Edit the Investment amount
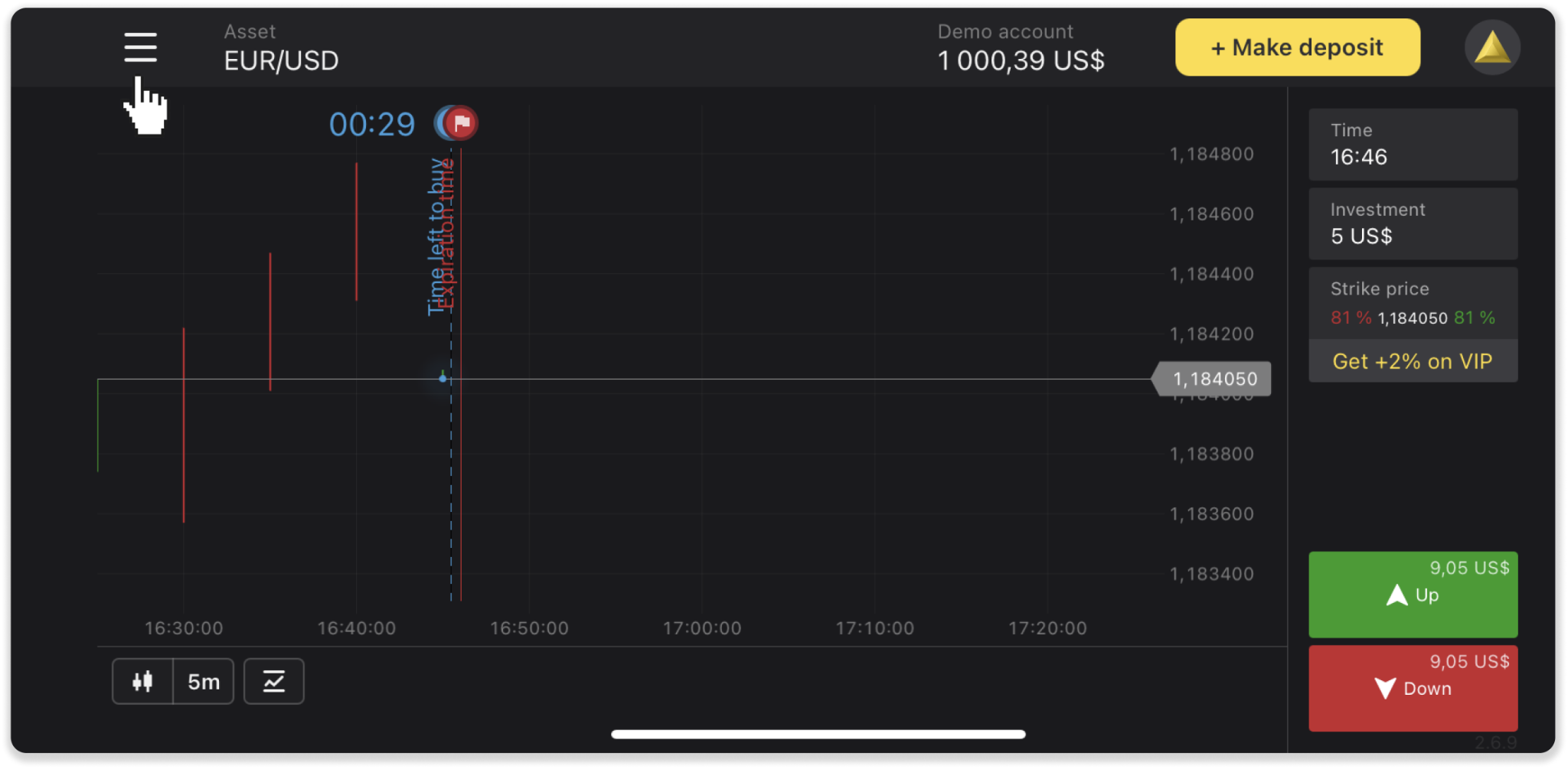Screen dimensions: 1568x769 point(1413,224)
